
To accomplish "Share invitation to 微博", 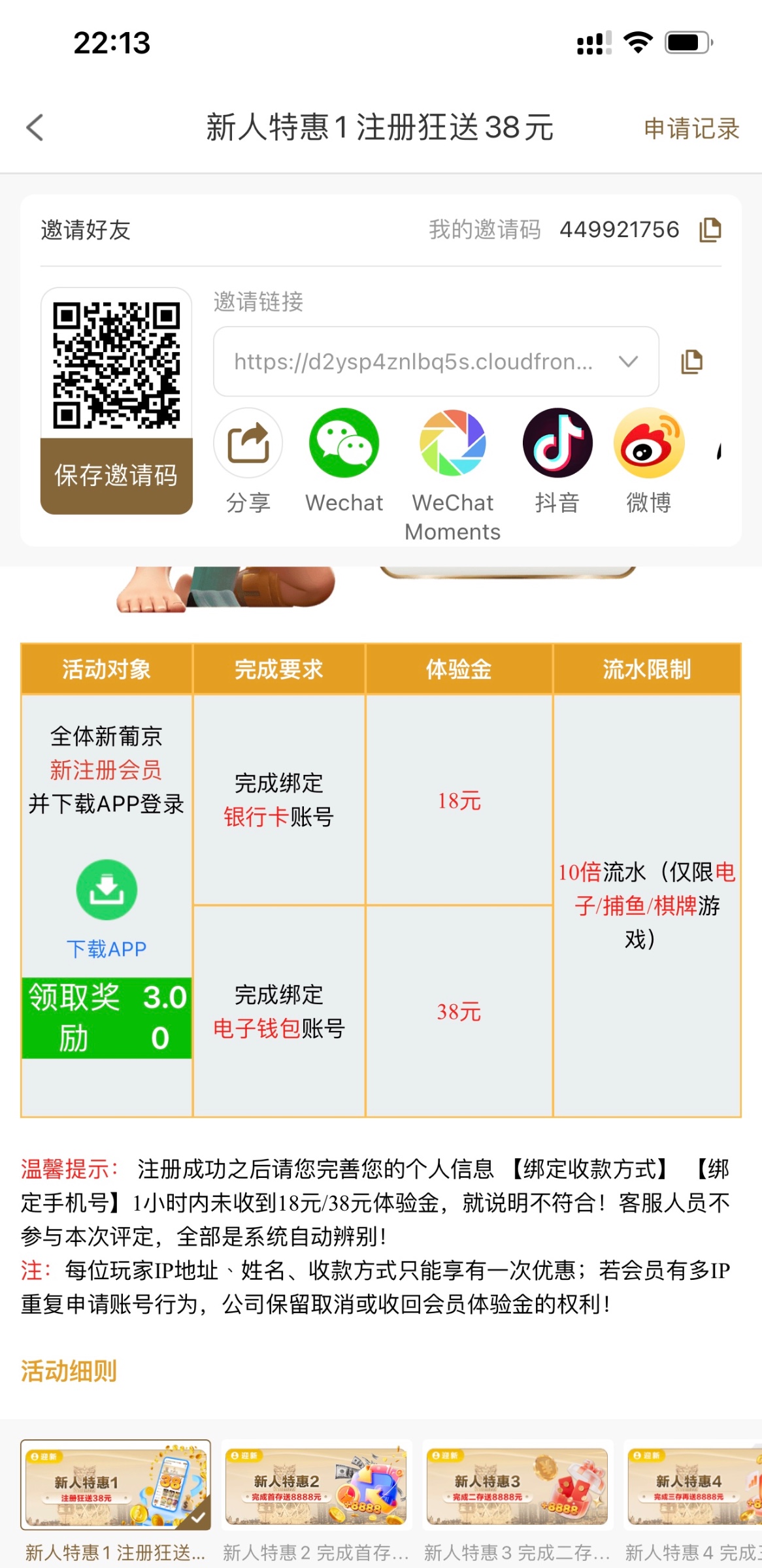I will click(648, 444).
